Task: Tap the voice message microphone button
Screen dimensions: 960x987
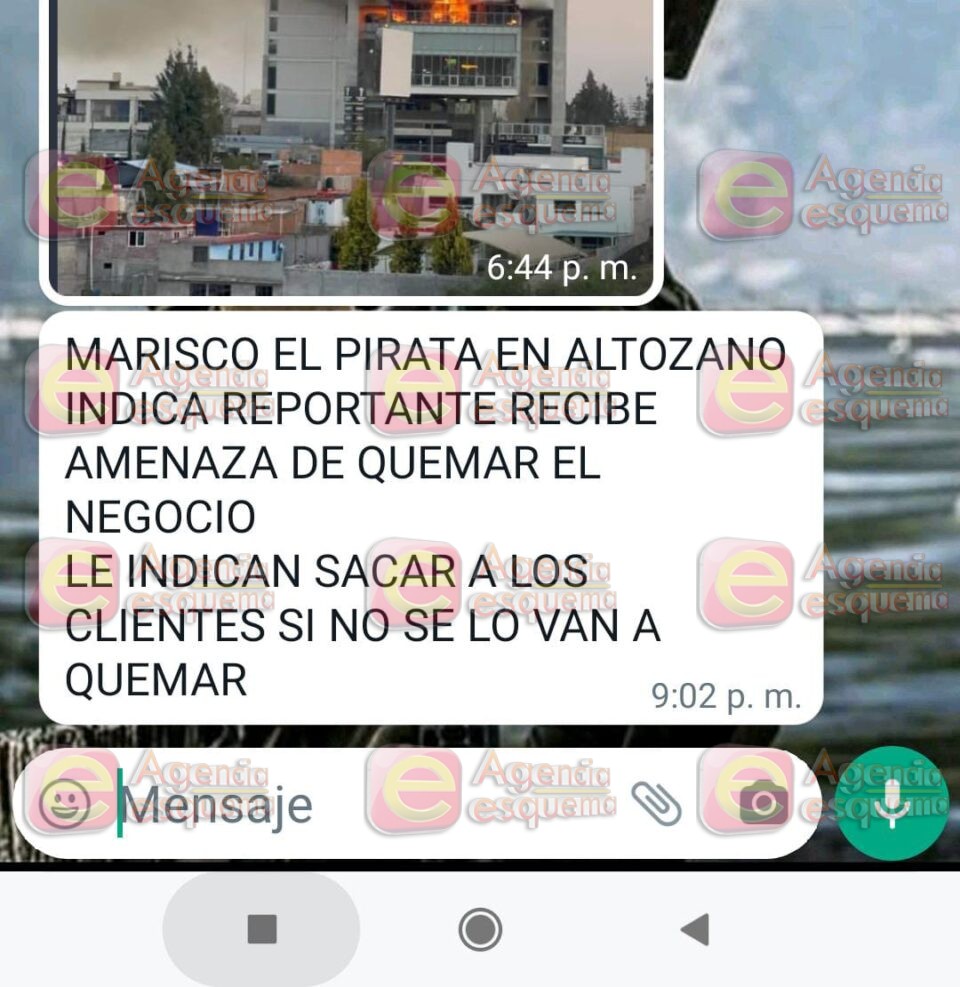Action: [891, 803]
